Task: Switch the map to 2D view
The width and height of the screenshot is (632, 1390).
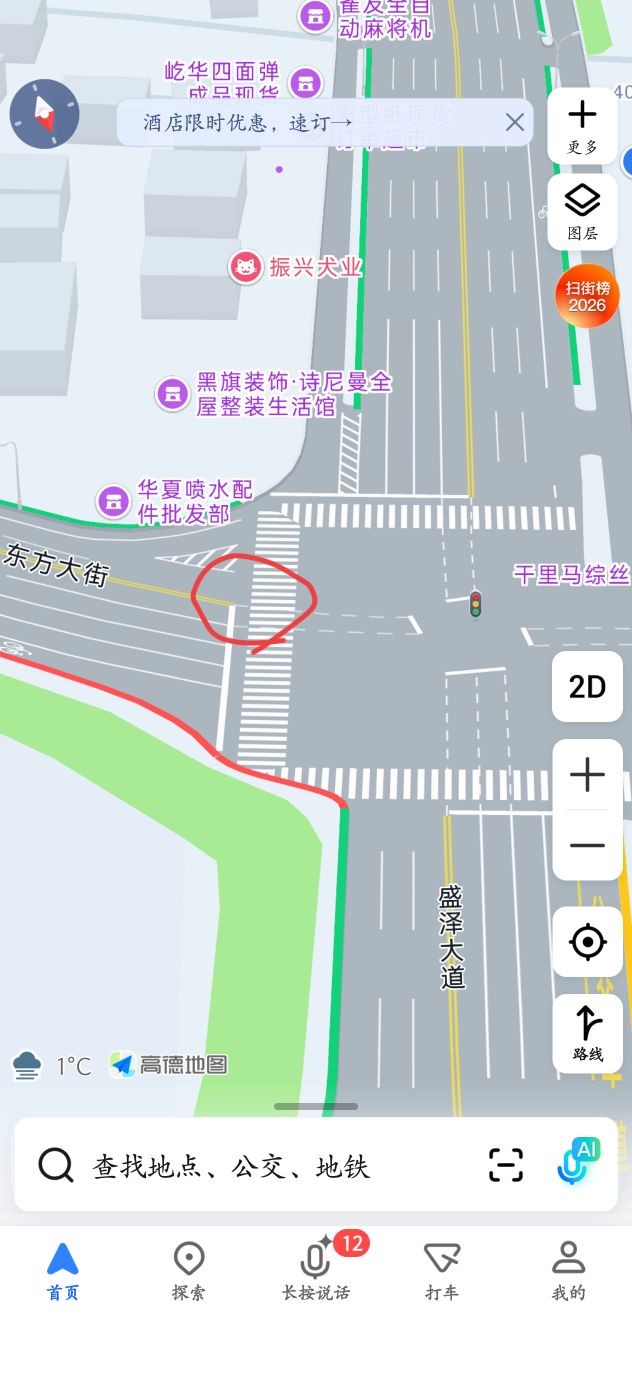Action: [x=587, y=687]
